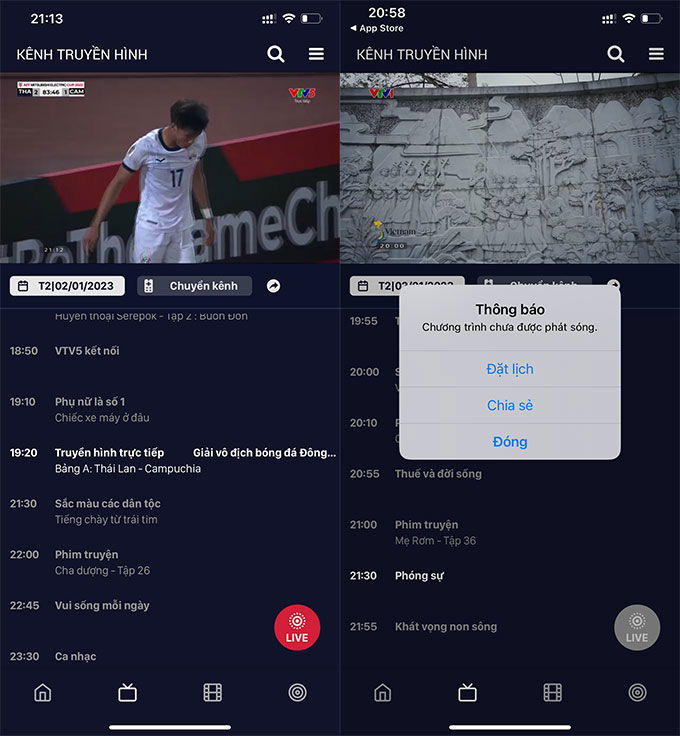Image resolution: width=680 pixels, height=736 pixels.
Task: Open date picker T2|02/01/2023 under football video
Action: 68,286
